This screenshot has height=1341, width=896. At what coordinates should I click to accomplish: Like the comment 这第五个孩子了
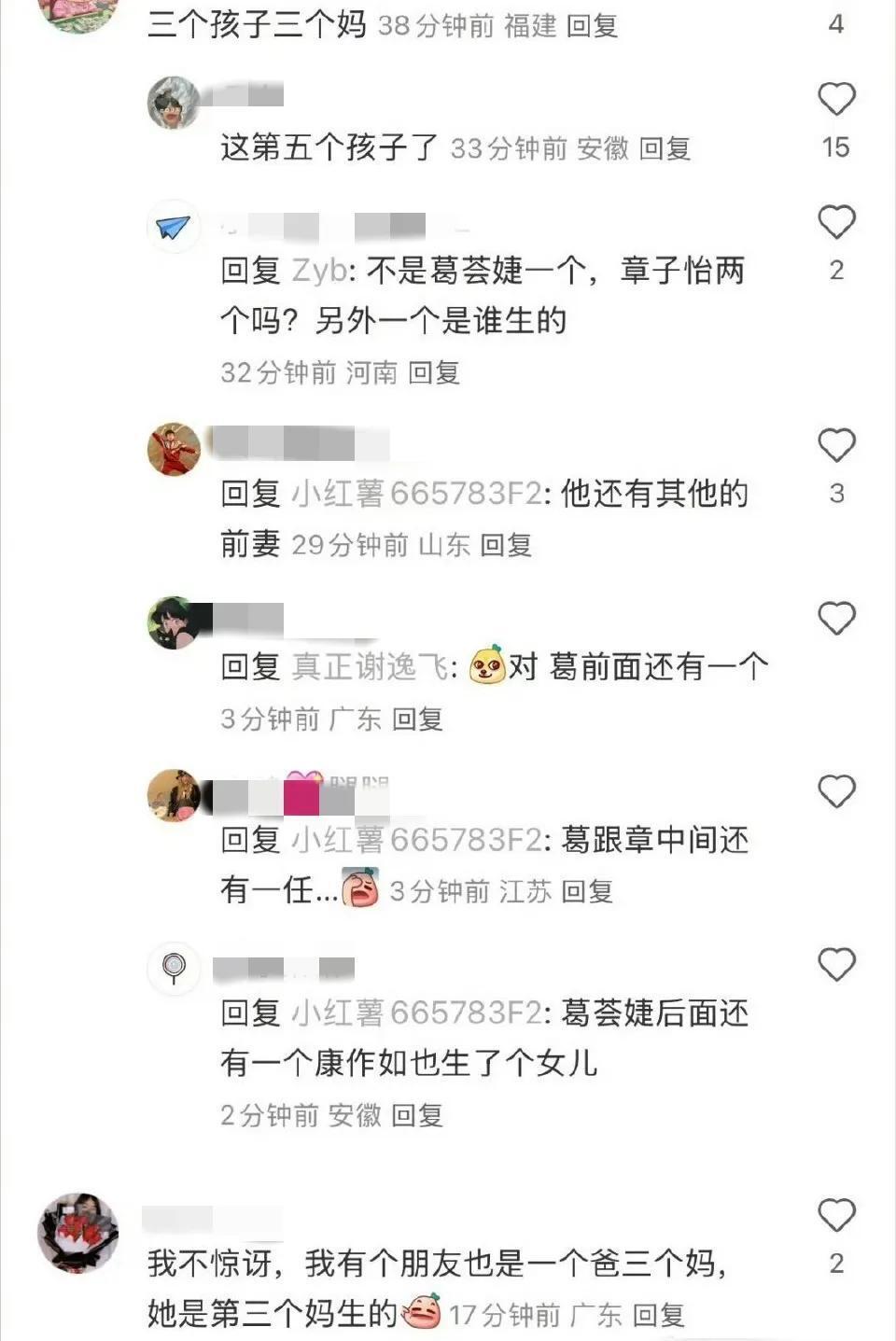[x=836, y=99]
